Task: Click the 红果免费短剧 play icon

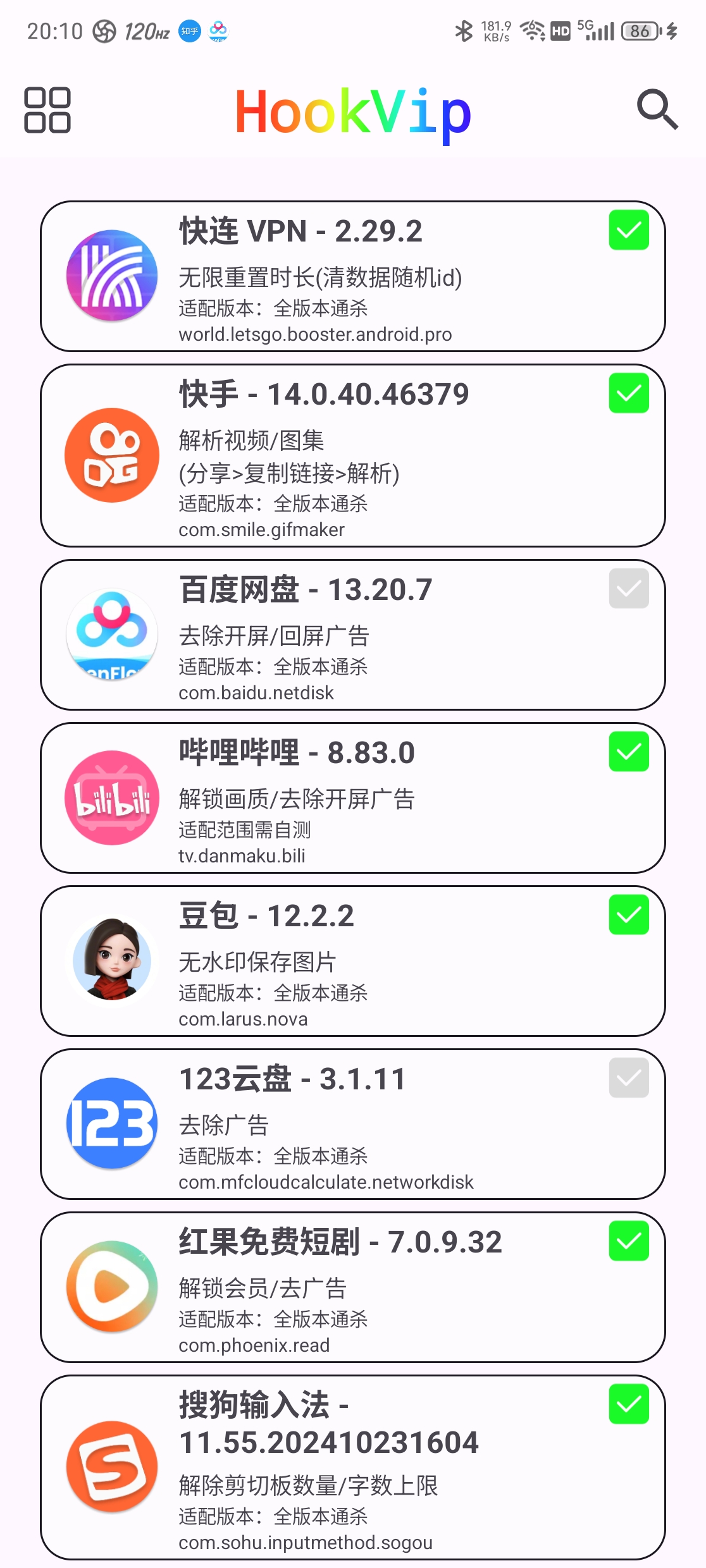Action: coord(111,1288)
